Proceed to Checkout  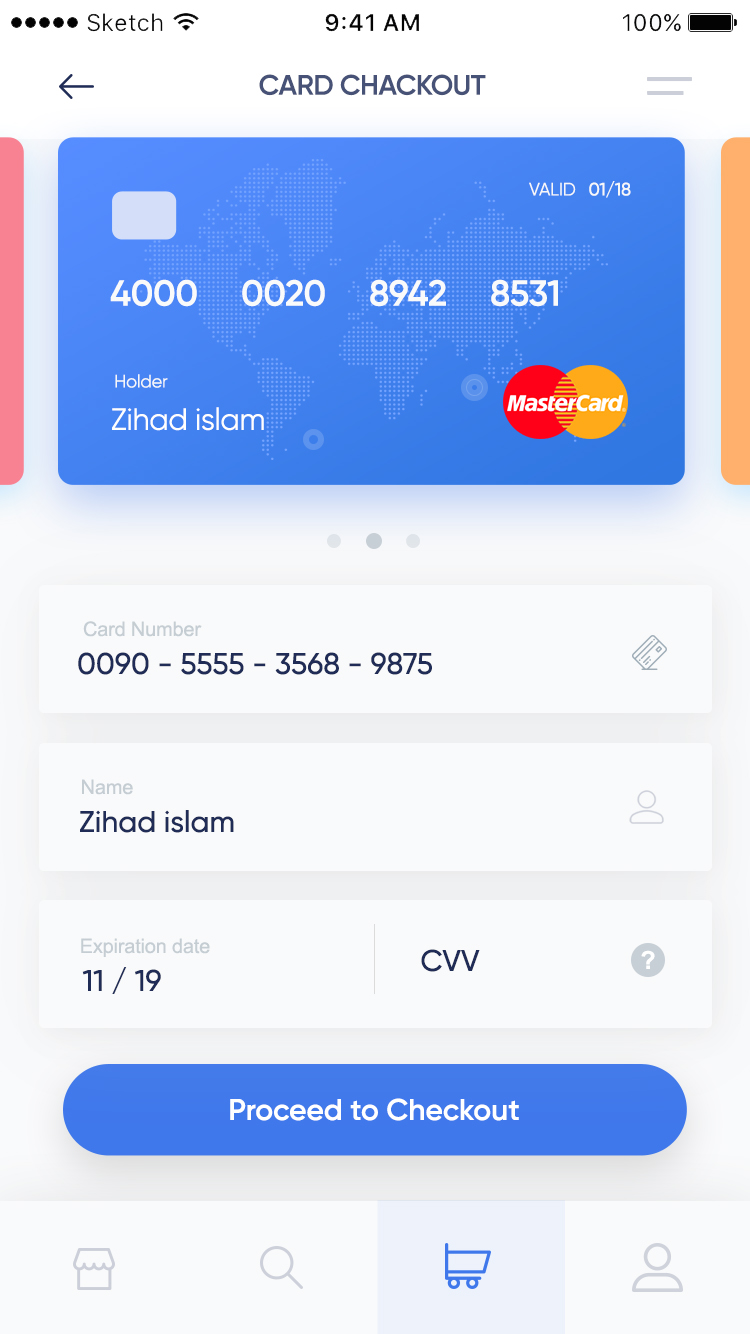coord(375,1110)
